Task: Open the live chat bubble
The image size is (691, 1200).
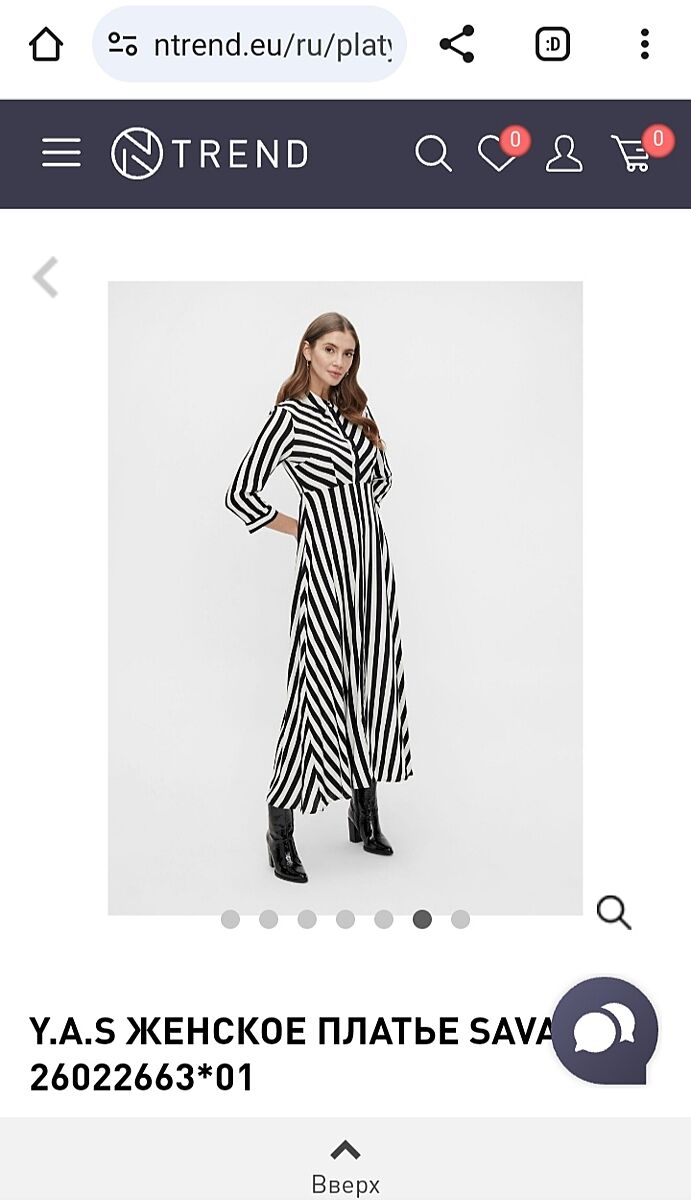Action: point(604,1030)
